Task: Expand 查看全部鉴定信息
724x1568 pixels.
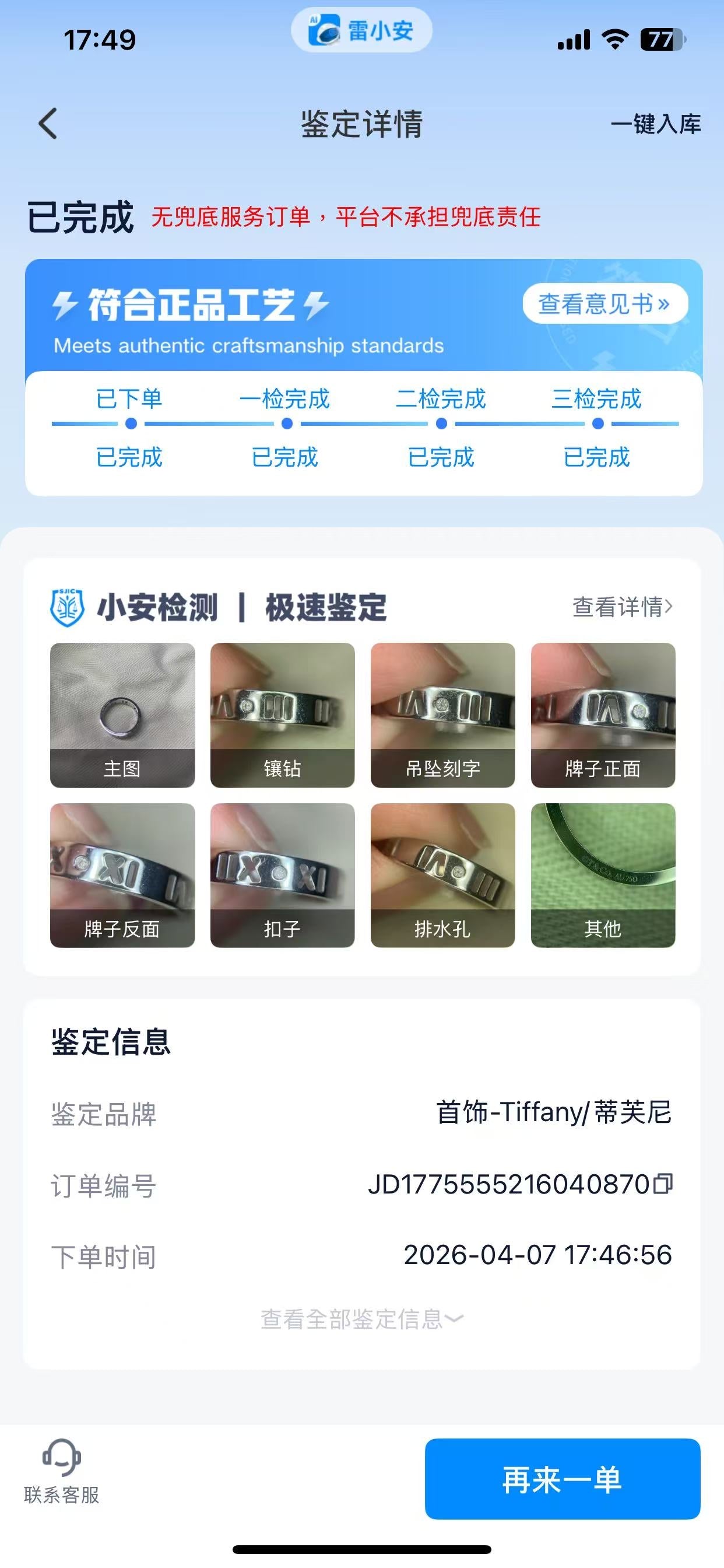Action: (362, 1319)
